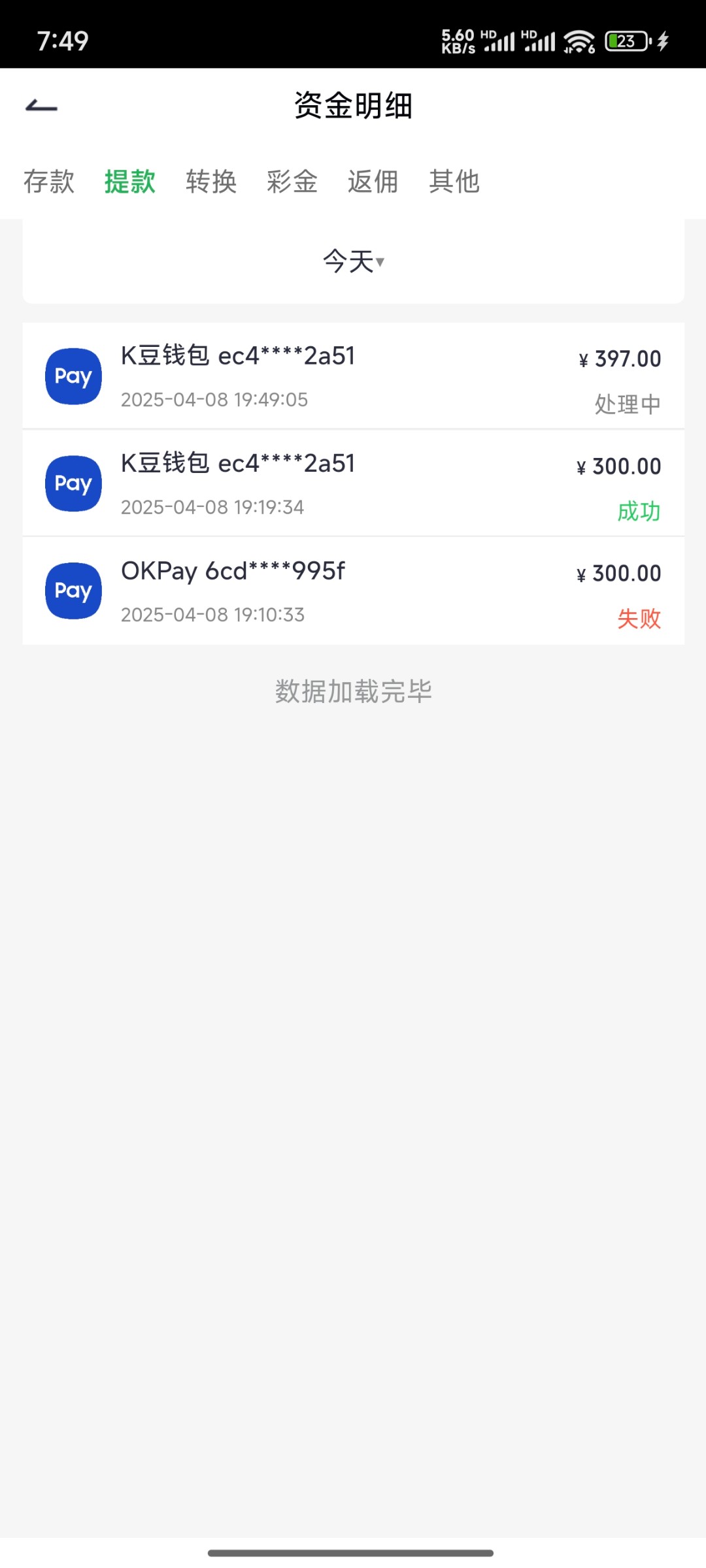Select the 提款 tab

click(130, 182)
